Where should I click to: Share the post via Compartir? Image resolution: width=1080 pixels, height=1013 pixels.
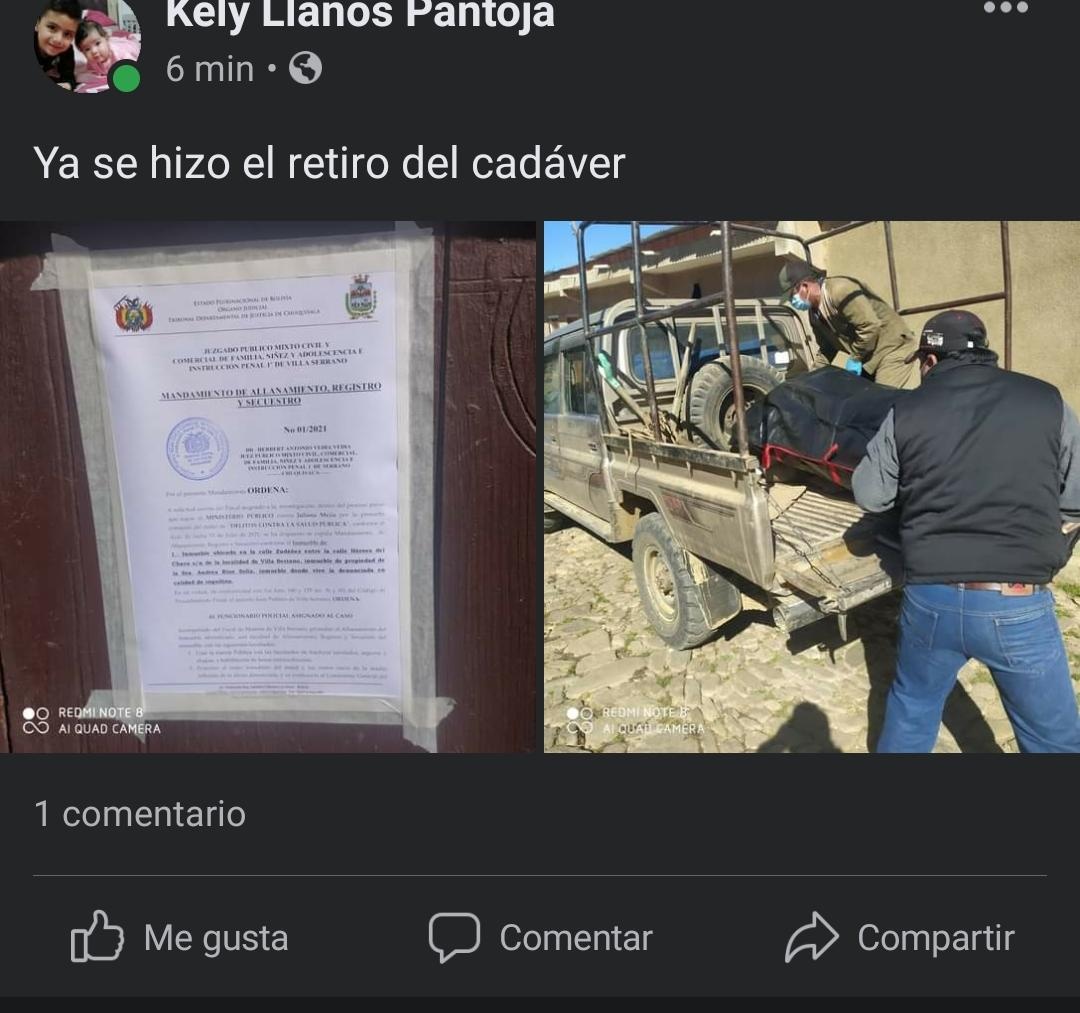pos(900,937)
